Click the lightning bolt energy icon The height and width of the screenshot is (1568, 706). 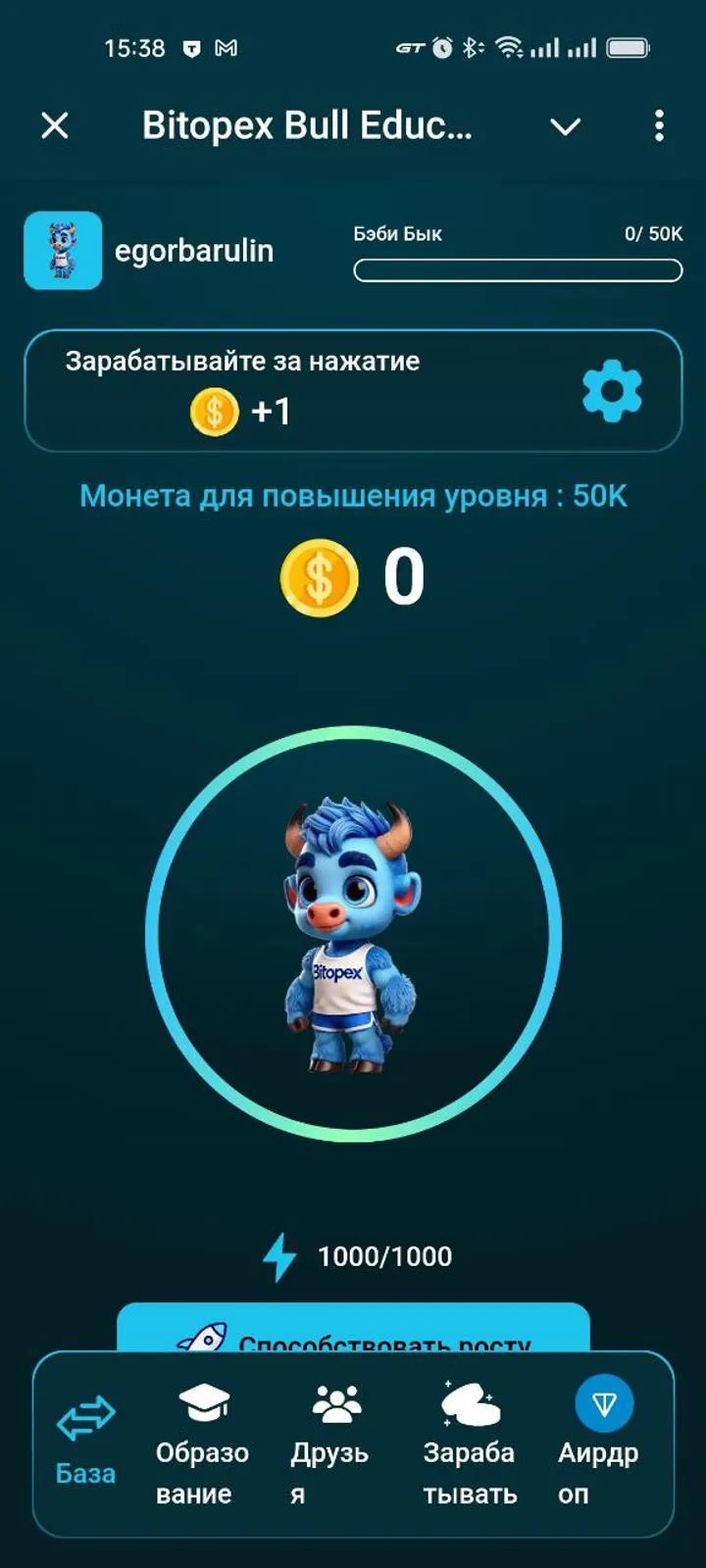(x=279, y=1255)
